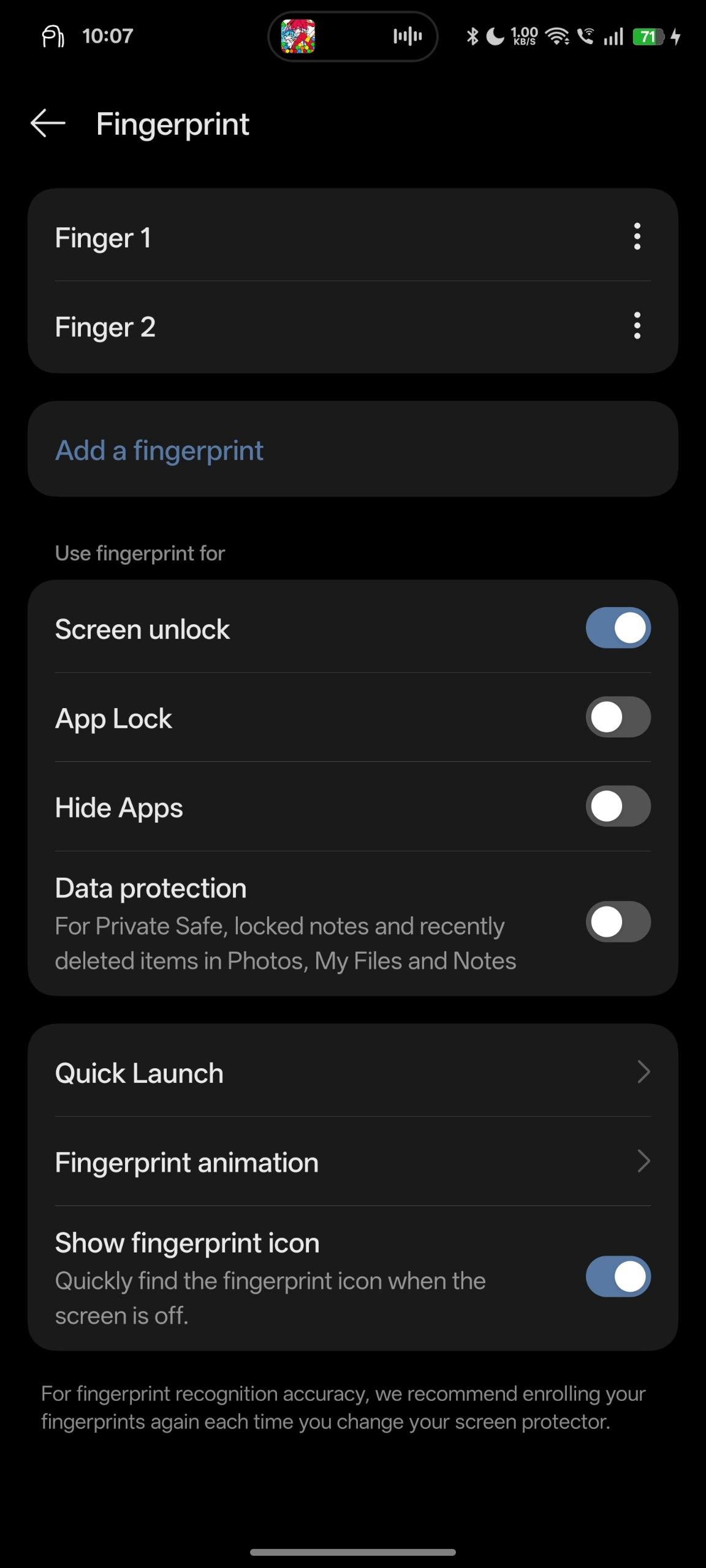Open Quick Launch settings
The width and height of the screenshot is (706, 1568).
click(x=353, y=1072)
